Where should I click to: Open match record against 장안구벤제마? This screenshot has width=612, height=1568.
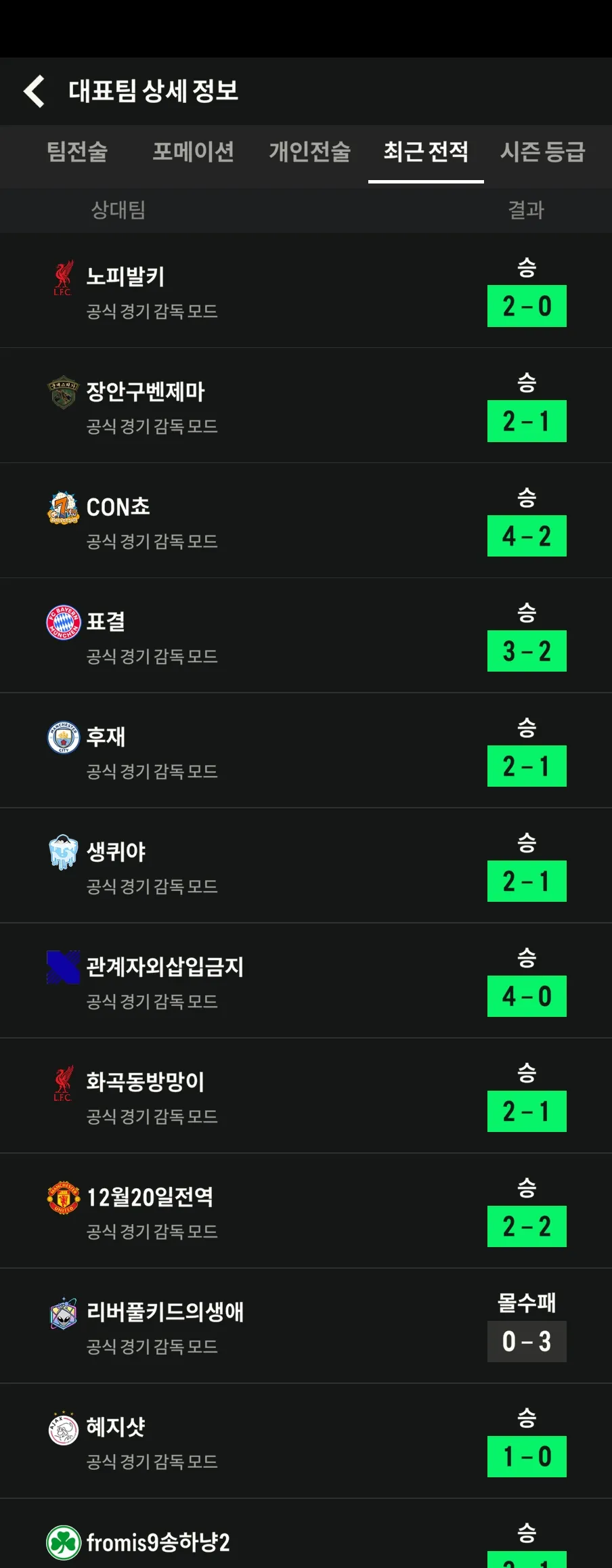305,406
